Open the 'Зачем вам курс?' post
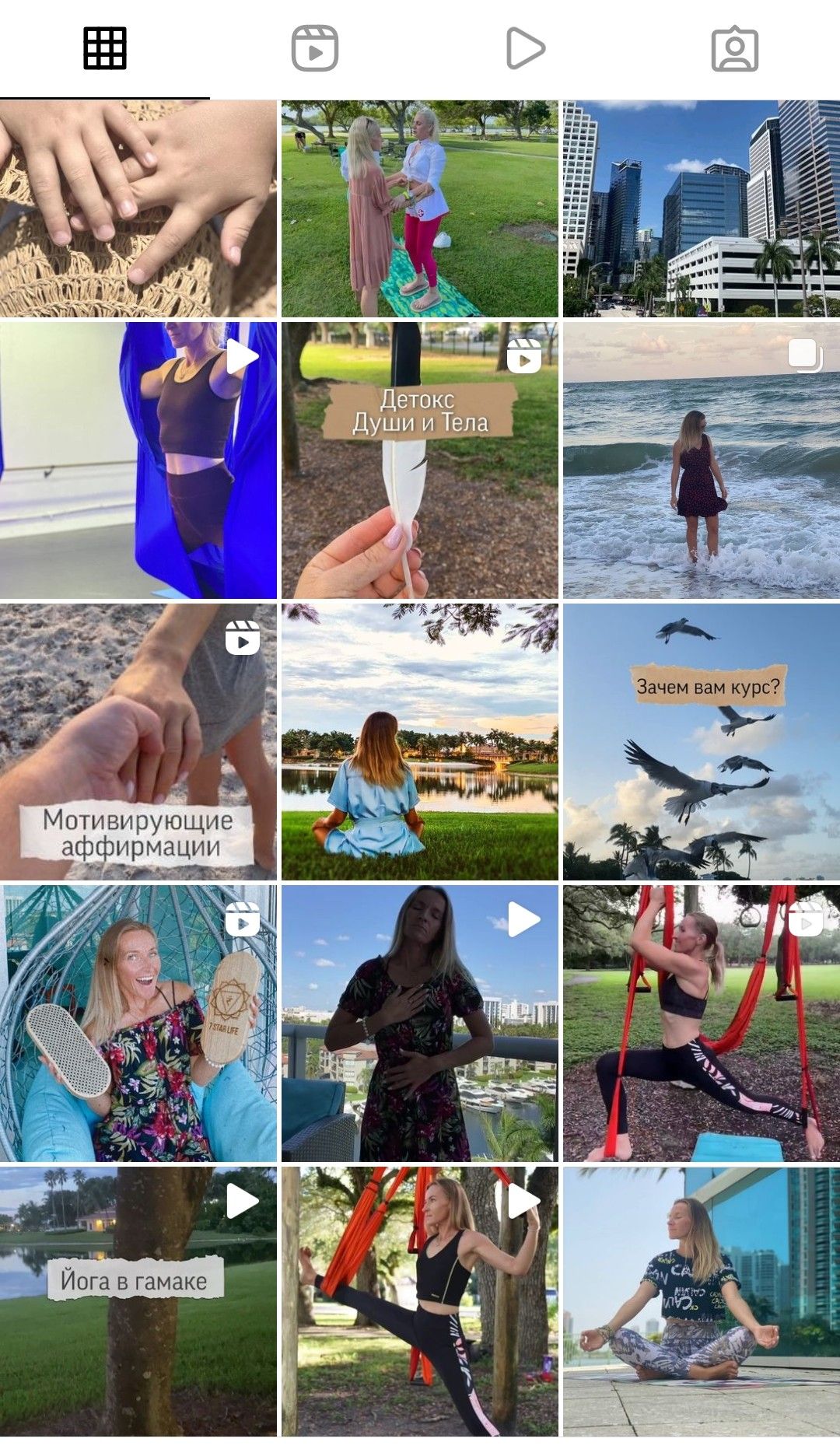This screenshot has height=1449, width=840. (x=702, y=742)
